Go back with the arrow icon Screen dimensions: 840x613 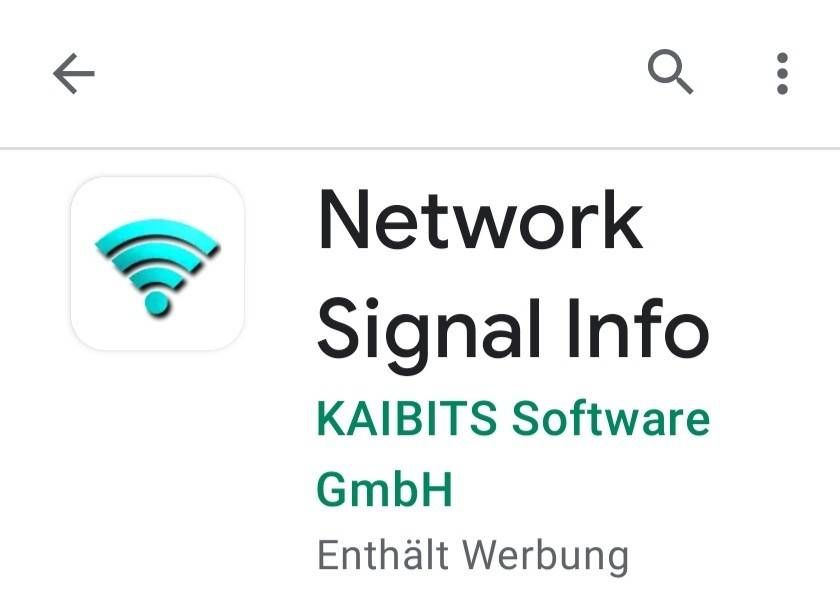click(x=73, y=74)
